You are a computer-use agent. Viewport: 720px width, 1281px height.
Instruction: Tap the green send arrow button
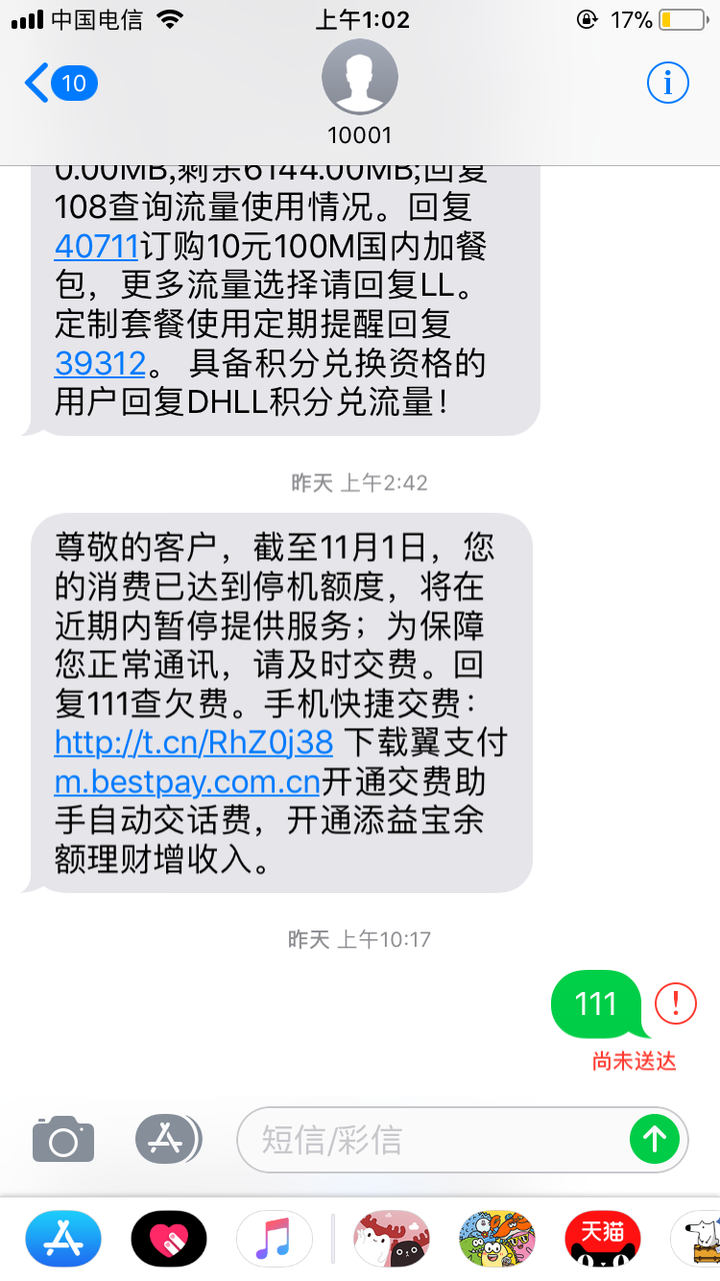click(x=655, y=1139)
